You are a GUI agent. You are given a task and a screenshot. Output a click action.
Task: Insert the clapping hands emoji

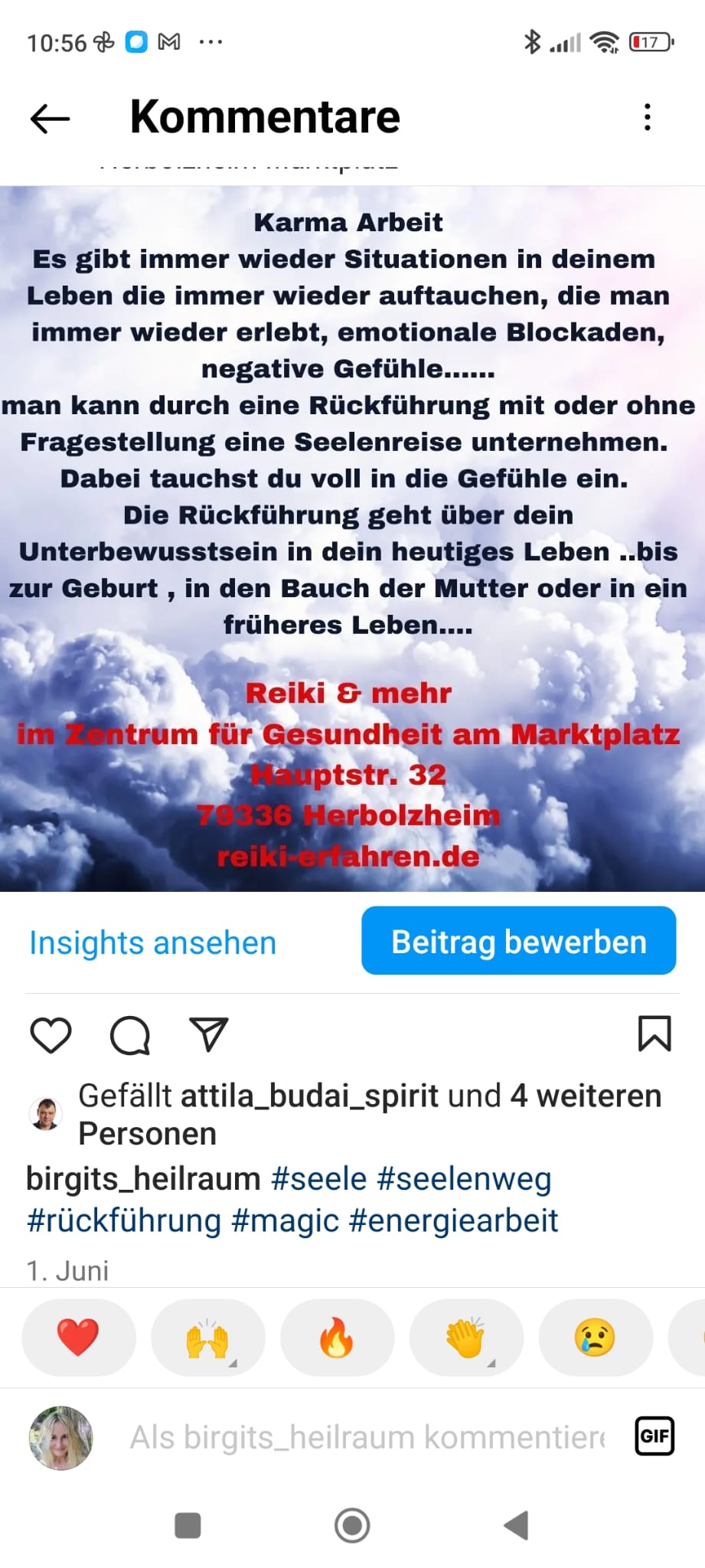(466, 1338)
